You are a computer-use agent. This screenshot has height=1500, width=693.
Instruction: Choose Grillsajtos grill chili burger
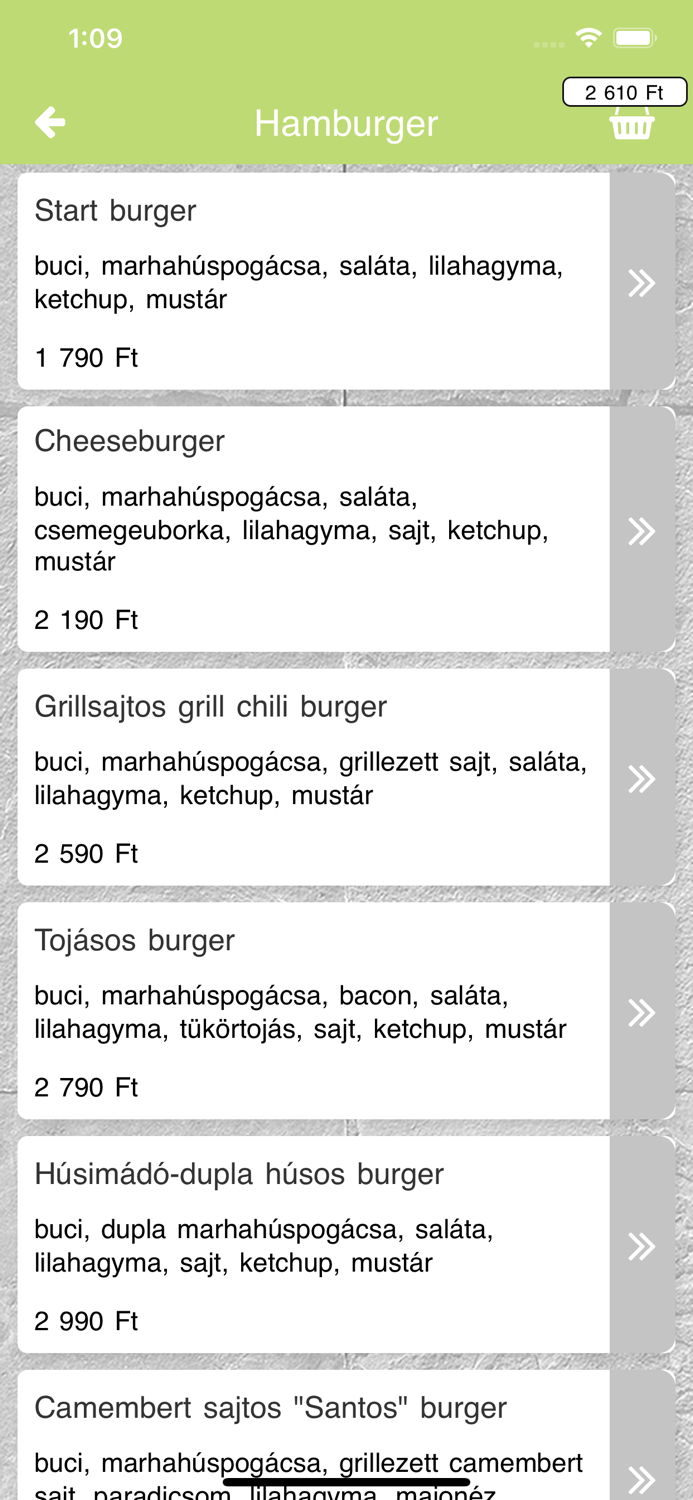[313, 777]
